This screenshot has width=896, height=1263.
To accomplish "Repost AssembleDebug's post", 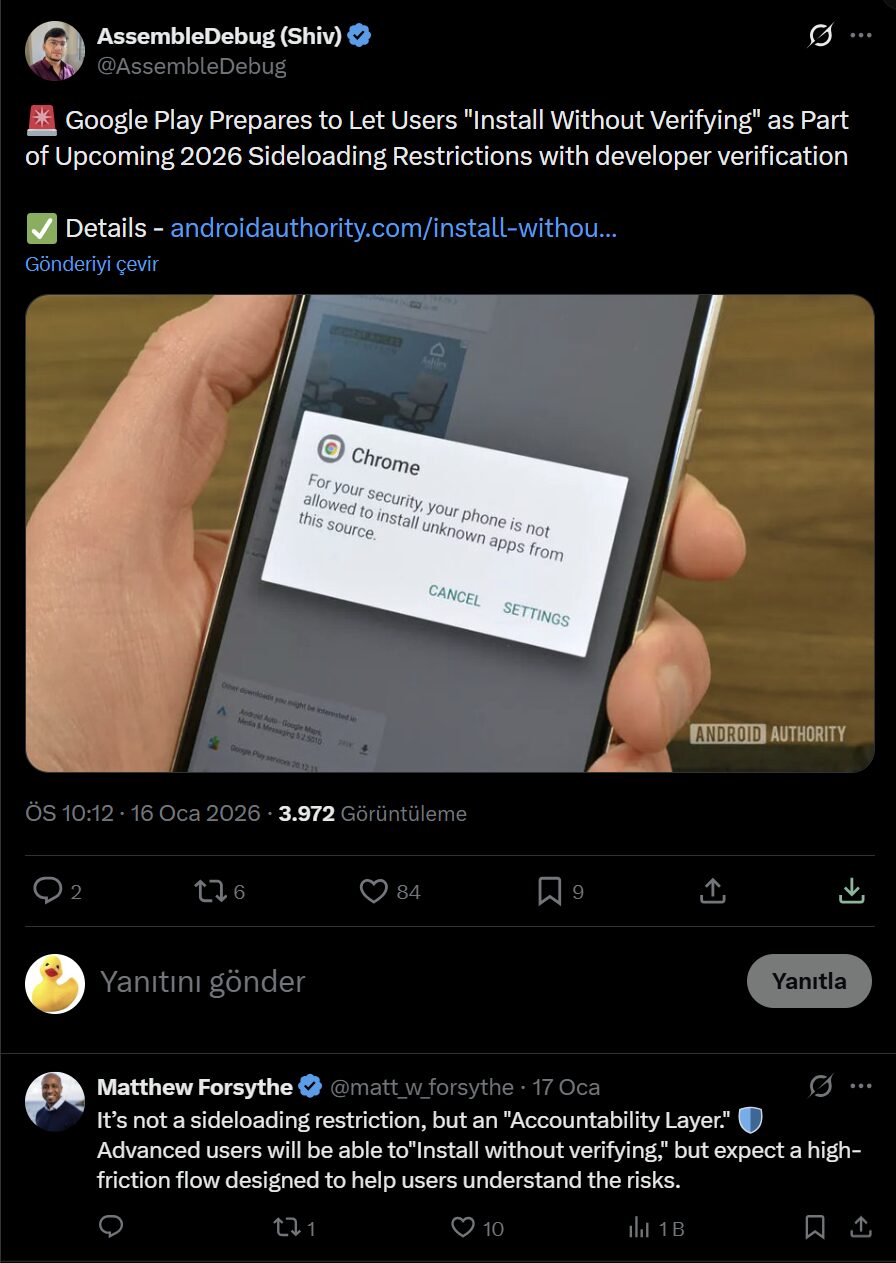I will click(x=210, y=891).
